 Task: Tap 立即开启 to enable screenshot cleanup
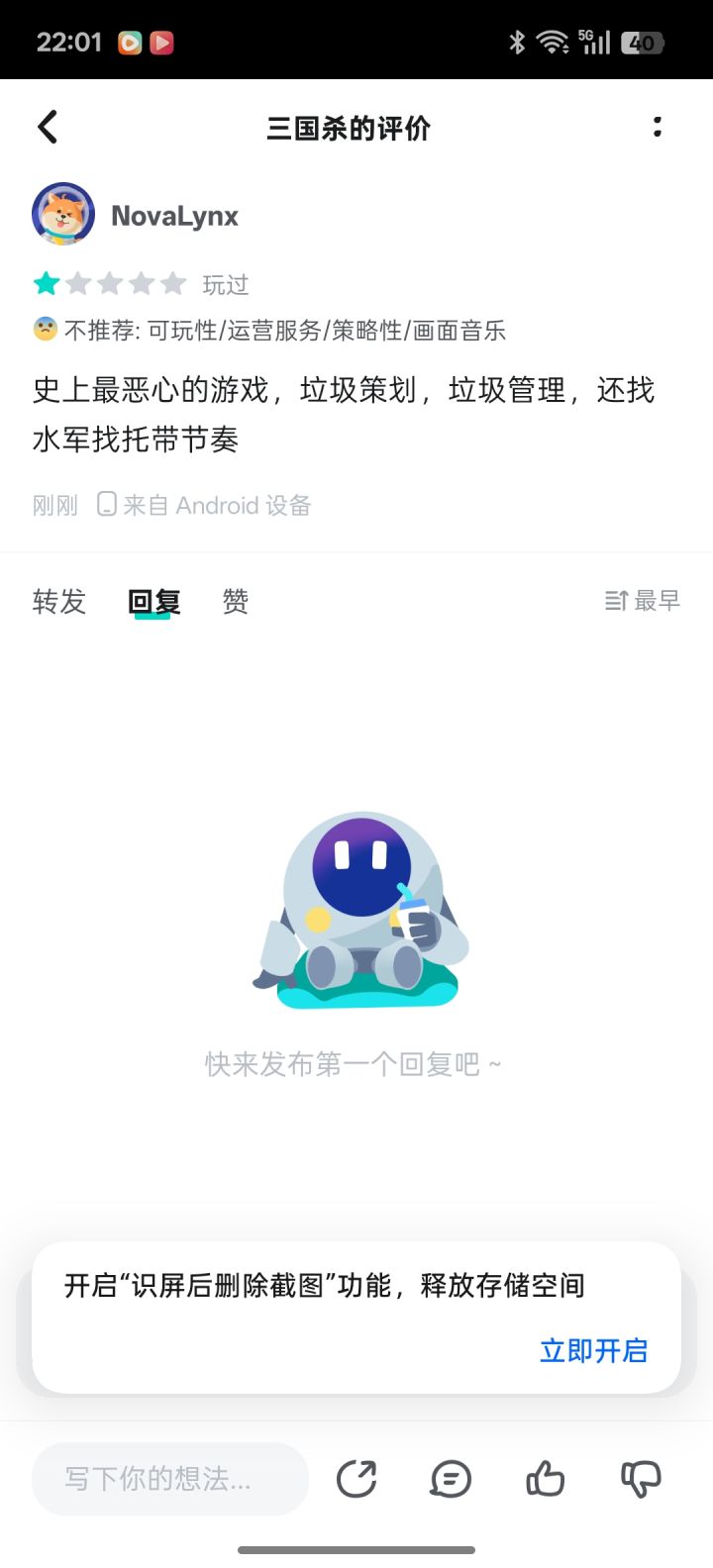pyautogui.click(x=592, y=1349)
